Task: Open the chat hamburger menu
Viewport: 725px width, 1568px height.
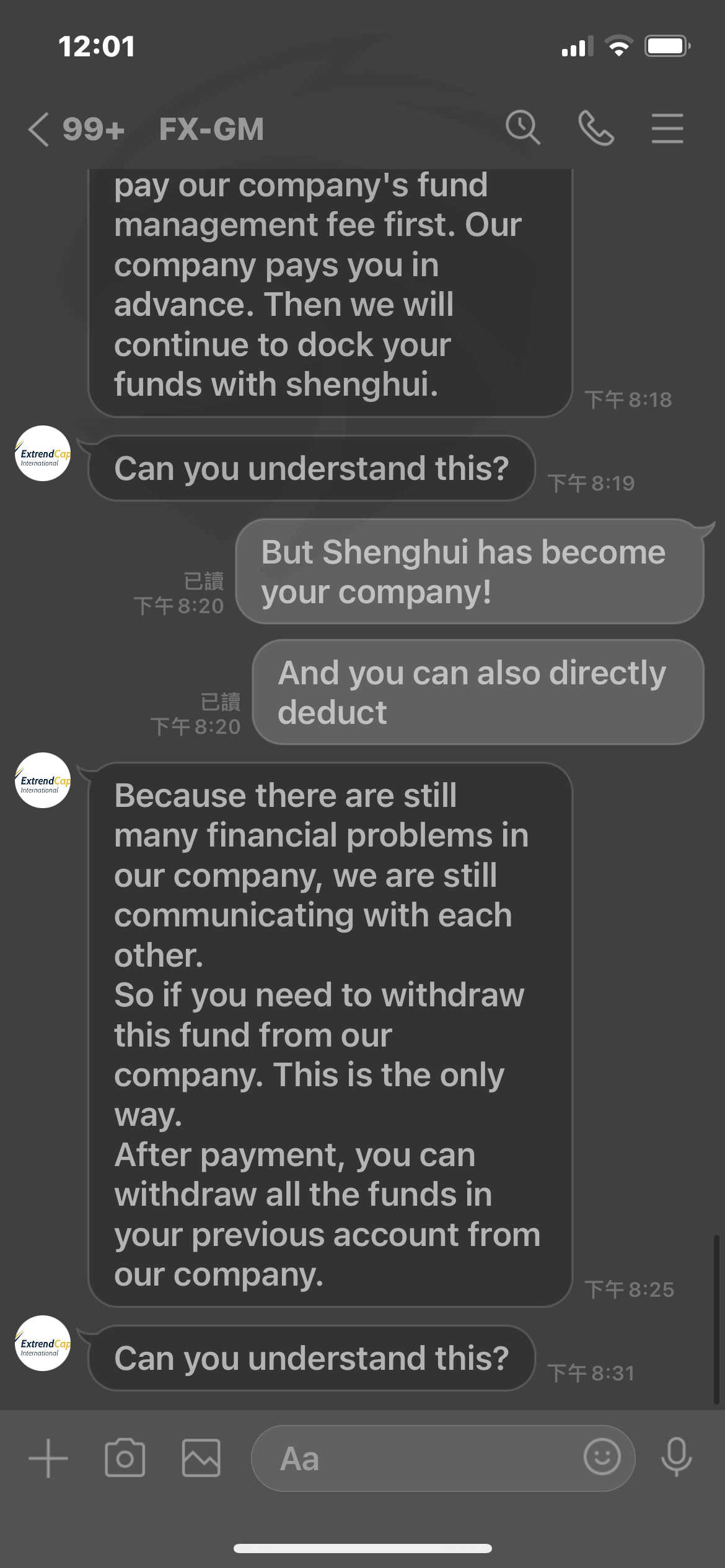Action: pyautogui.click(x=667, y=128)
